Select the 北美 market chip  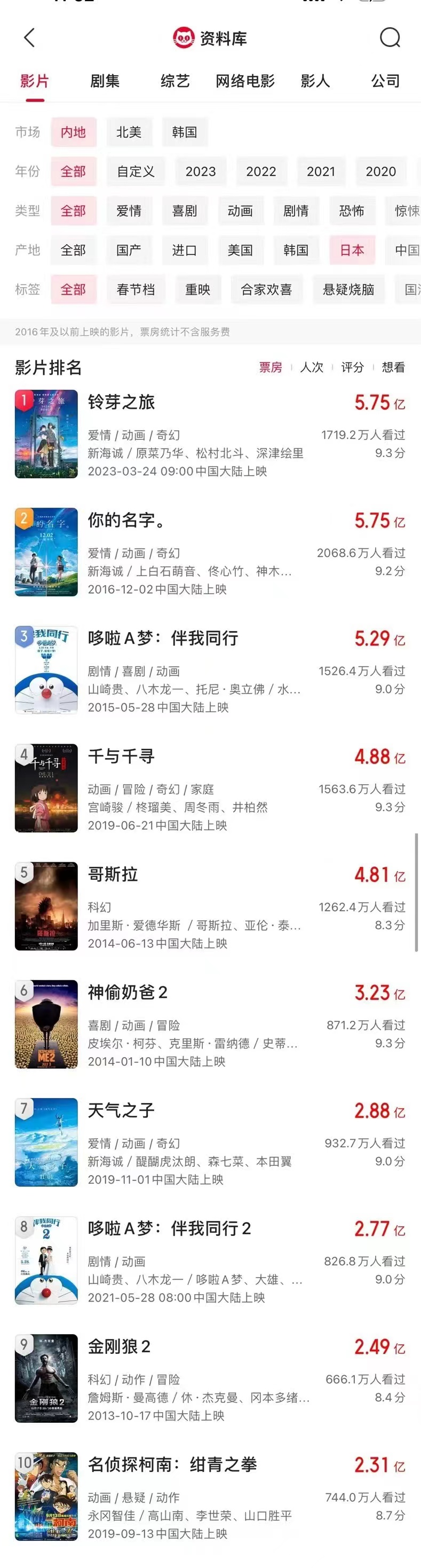129,132
